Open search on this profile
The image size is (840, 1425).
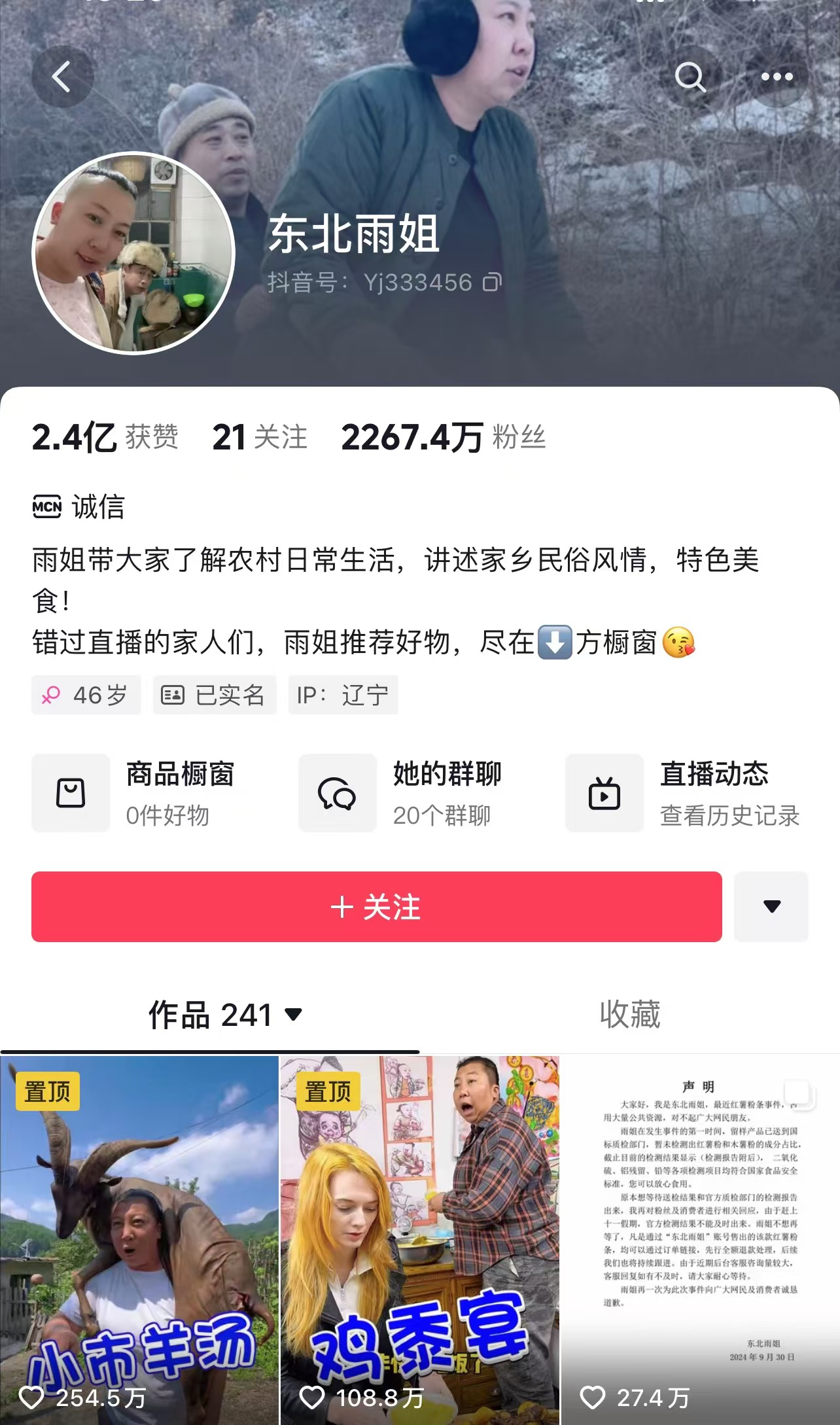pyautogui.click(x=690, y=77)
